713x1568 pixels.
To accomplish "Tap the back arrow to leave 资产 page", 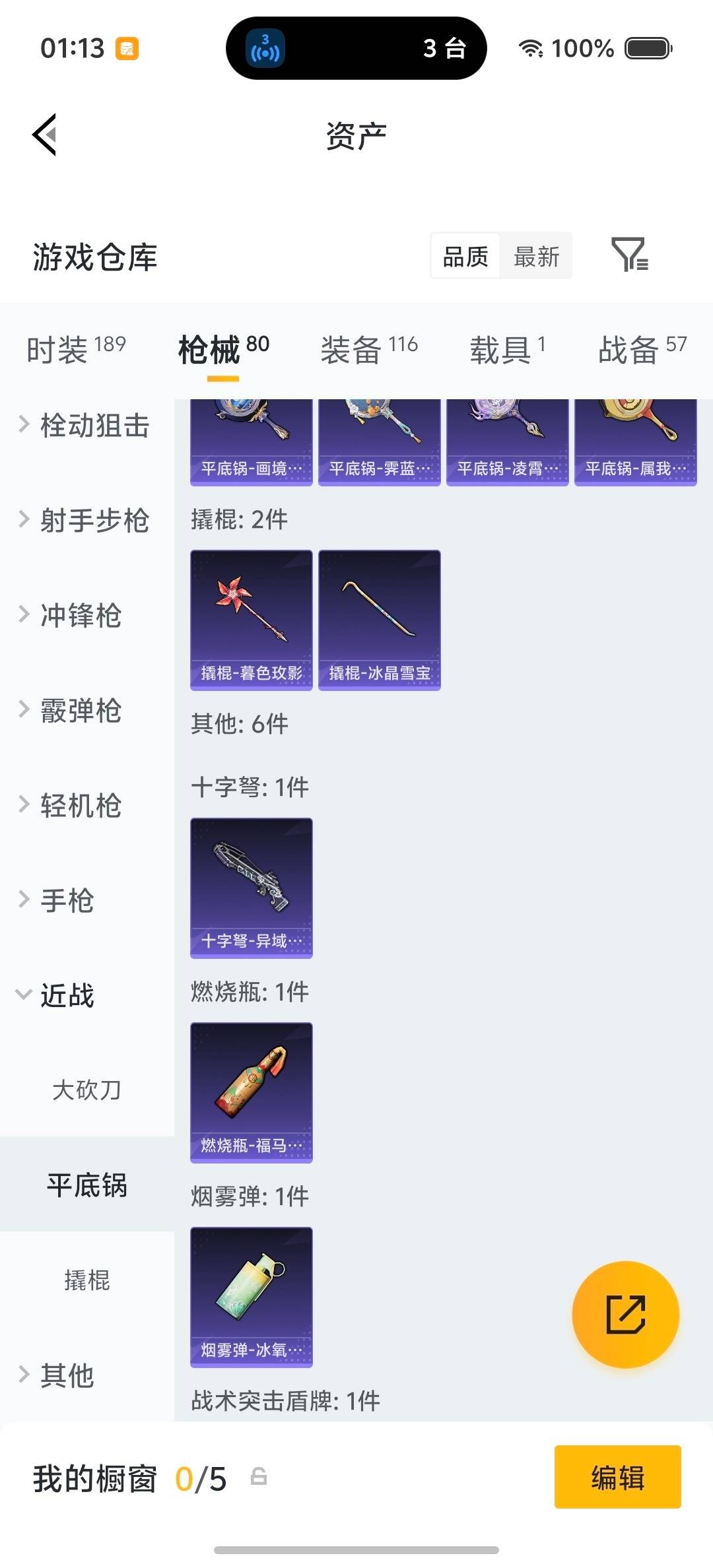I will 44,134.
